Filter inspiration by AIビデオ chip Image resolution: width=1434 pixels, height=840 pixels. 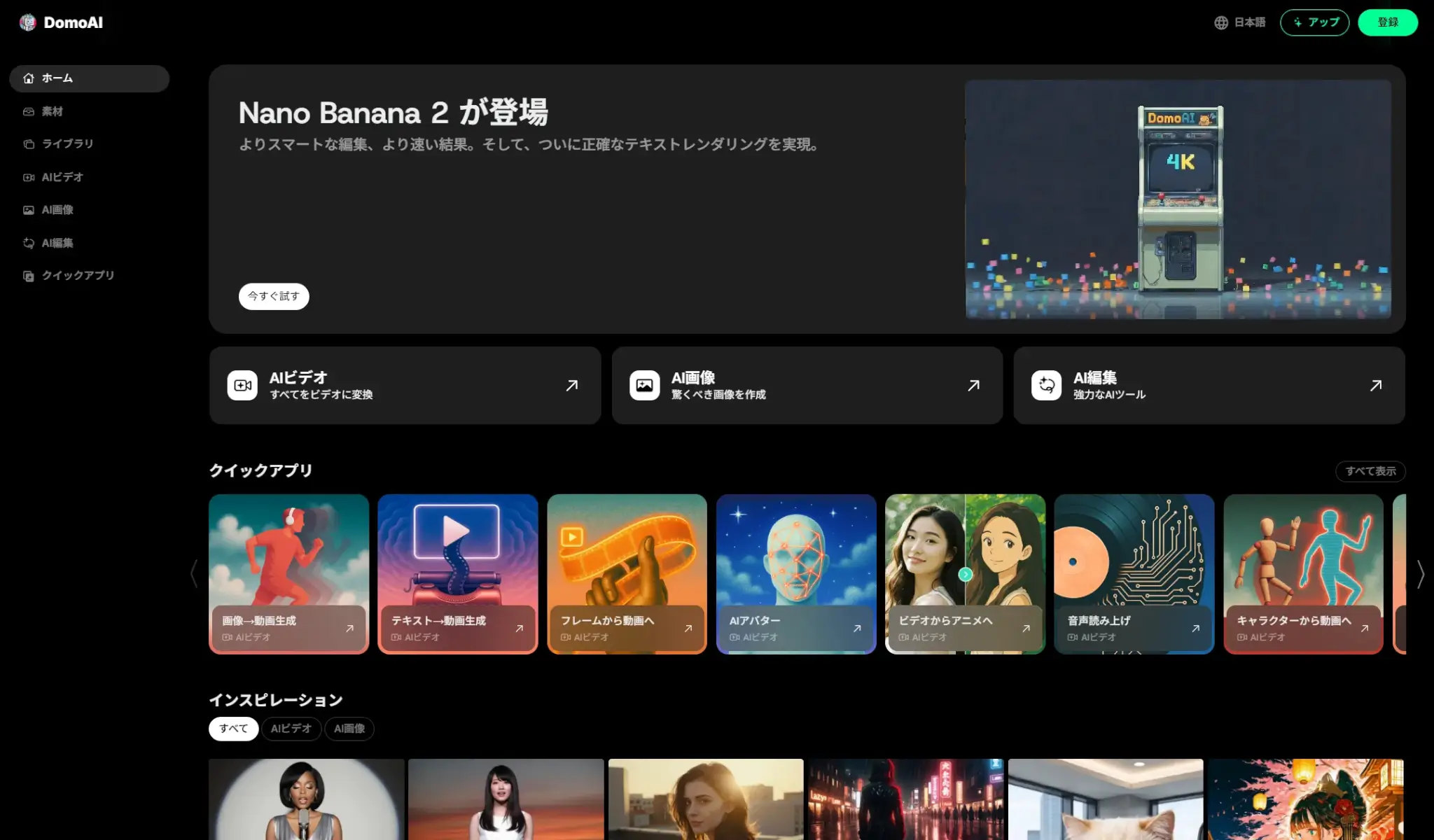[x=291, y=729]
